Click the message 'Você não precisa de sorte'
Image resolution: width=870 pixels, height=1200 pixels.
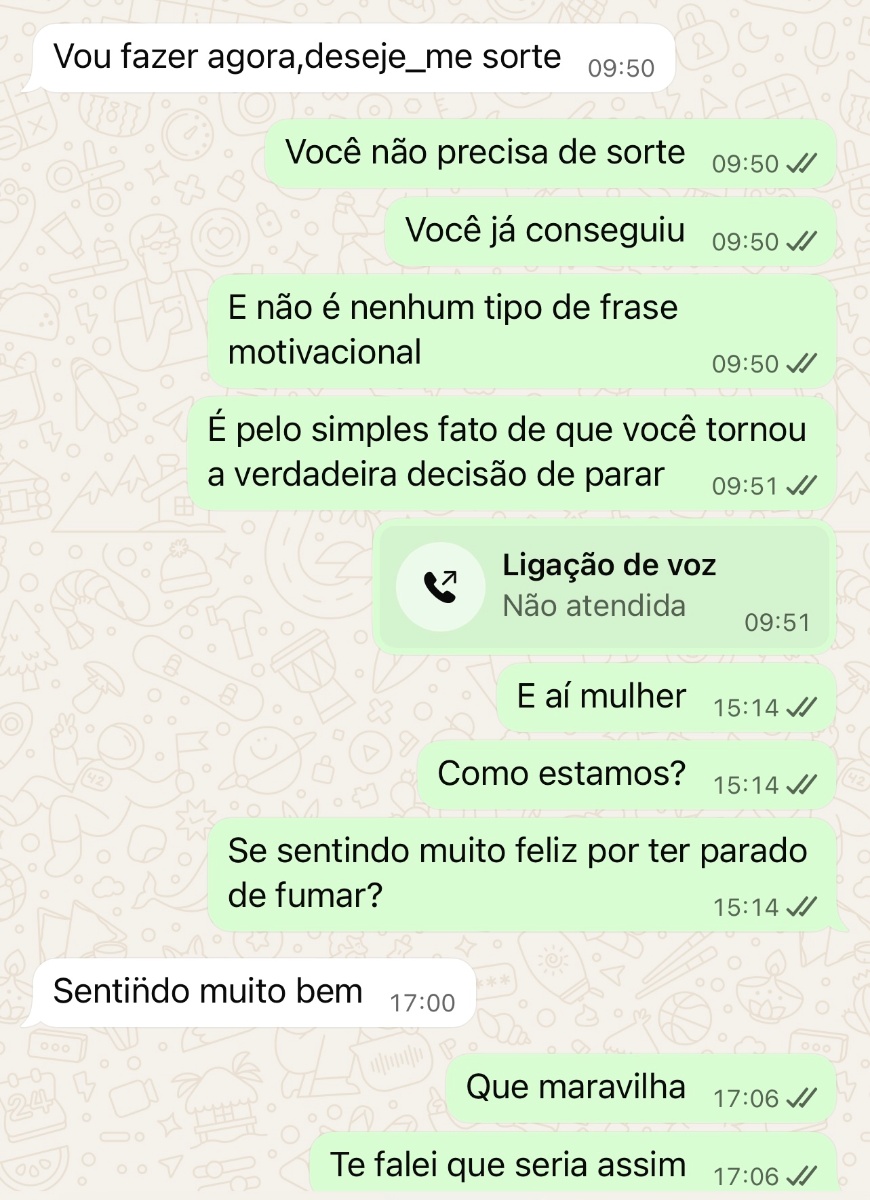click(485, 152)
